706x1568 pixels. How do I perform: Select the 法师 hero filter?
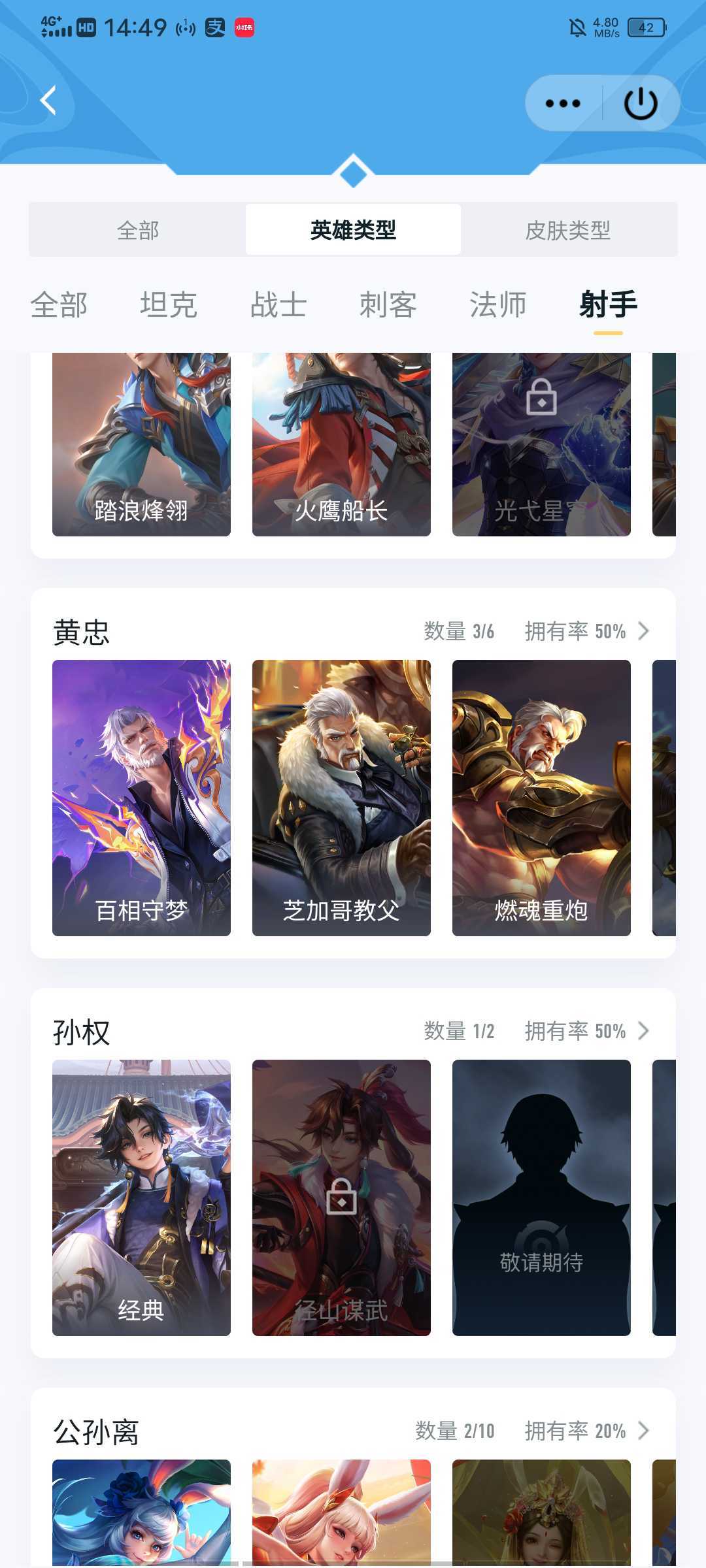(x=497, y=305)
